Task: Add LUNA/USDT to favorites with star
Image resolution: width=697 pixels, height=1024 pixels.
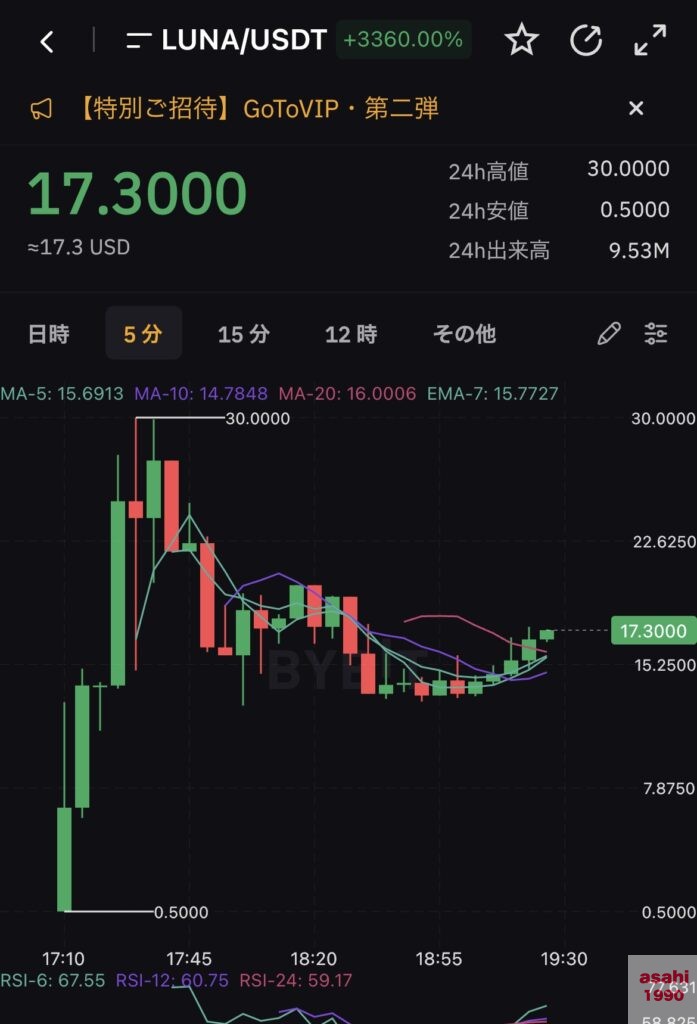Action: click(x=521, y=40)
